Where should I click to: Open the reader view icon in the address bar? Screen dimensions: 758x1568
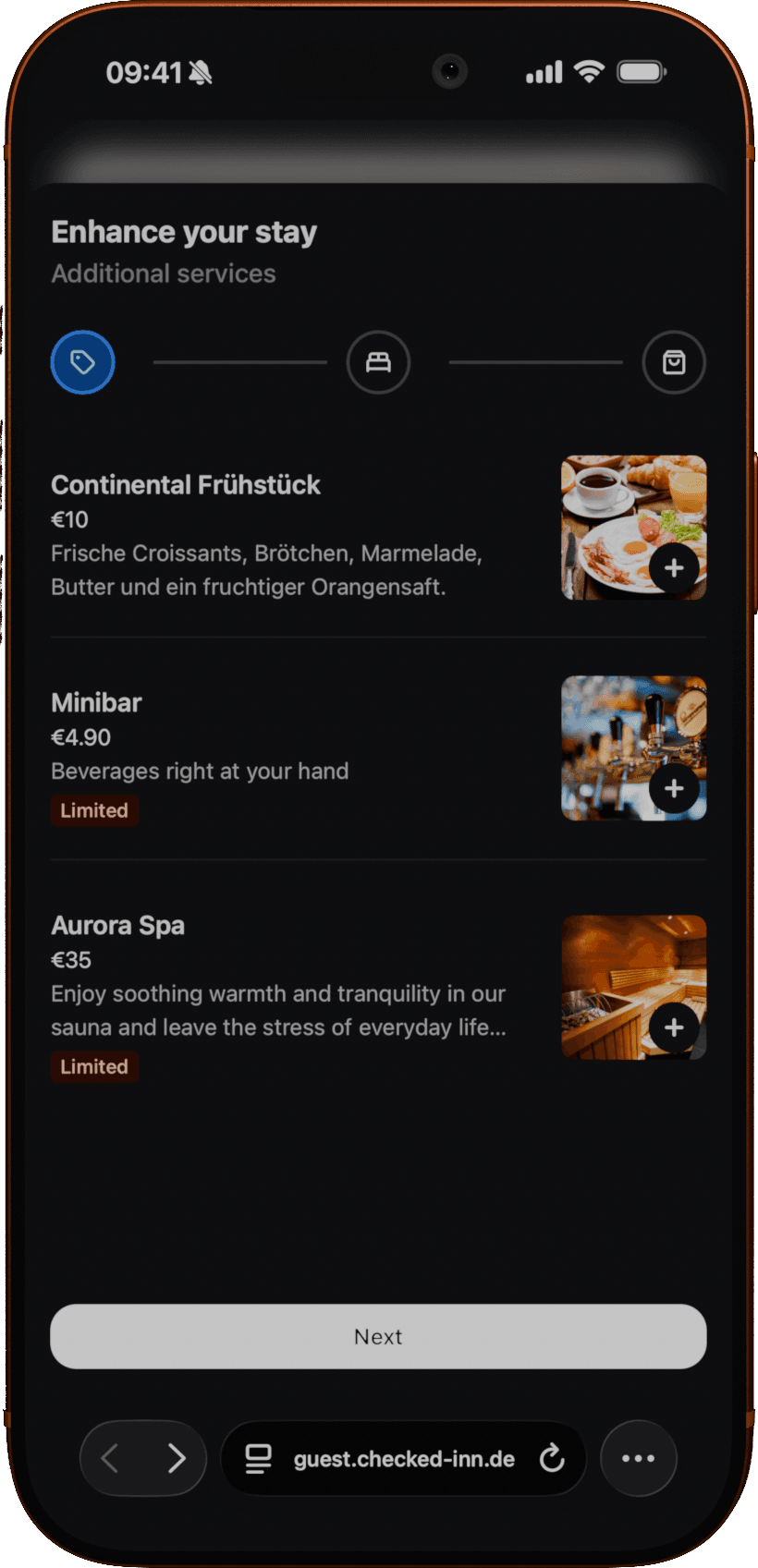256,1458
